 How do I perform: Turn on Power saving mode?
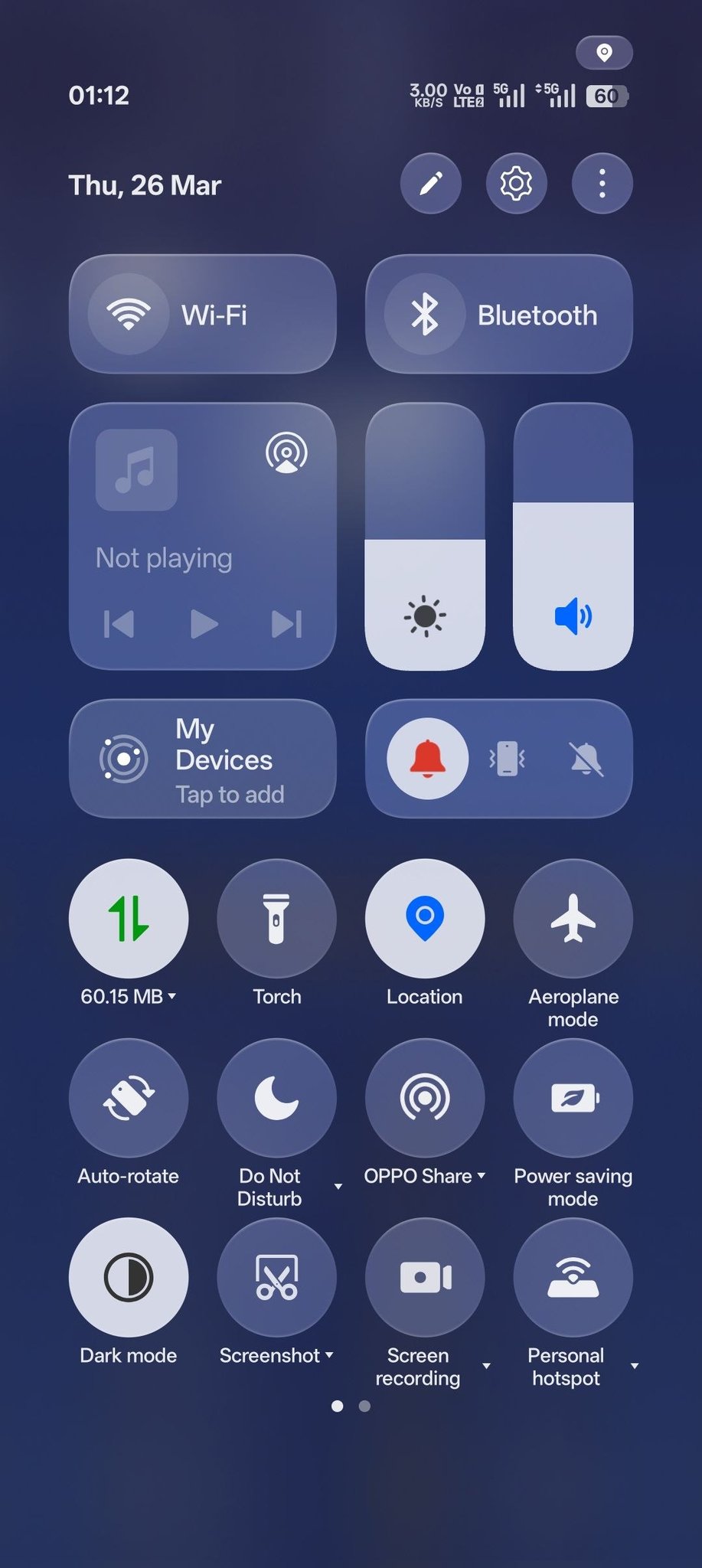click(x=573, y=1098)
